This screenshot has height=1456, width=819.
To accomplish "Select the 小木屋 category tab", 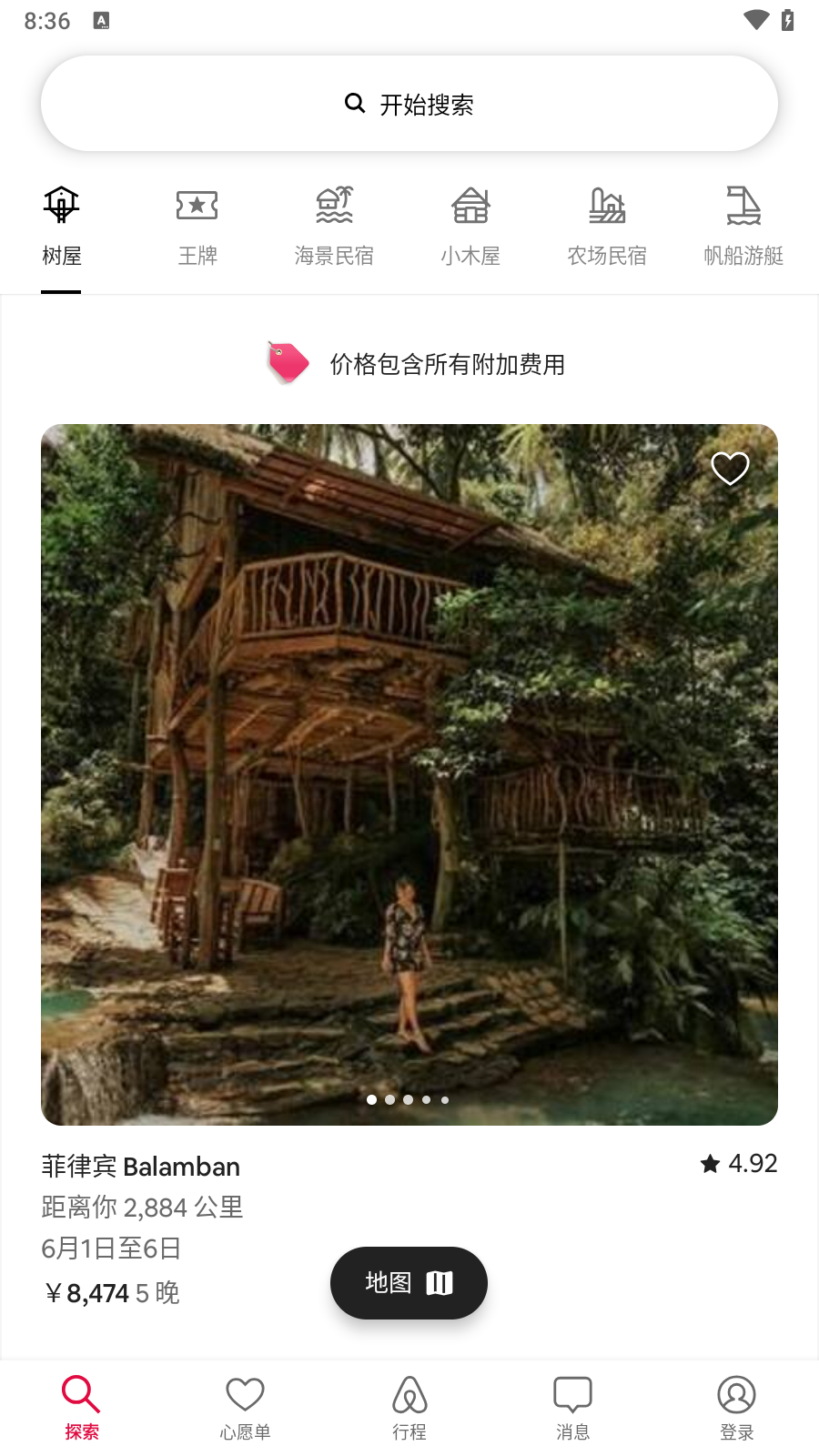I will pyautogui.click(x=470, y=227).
